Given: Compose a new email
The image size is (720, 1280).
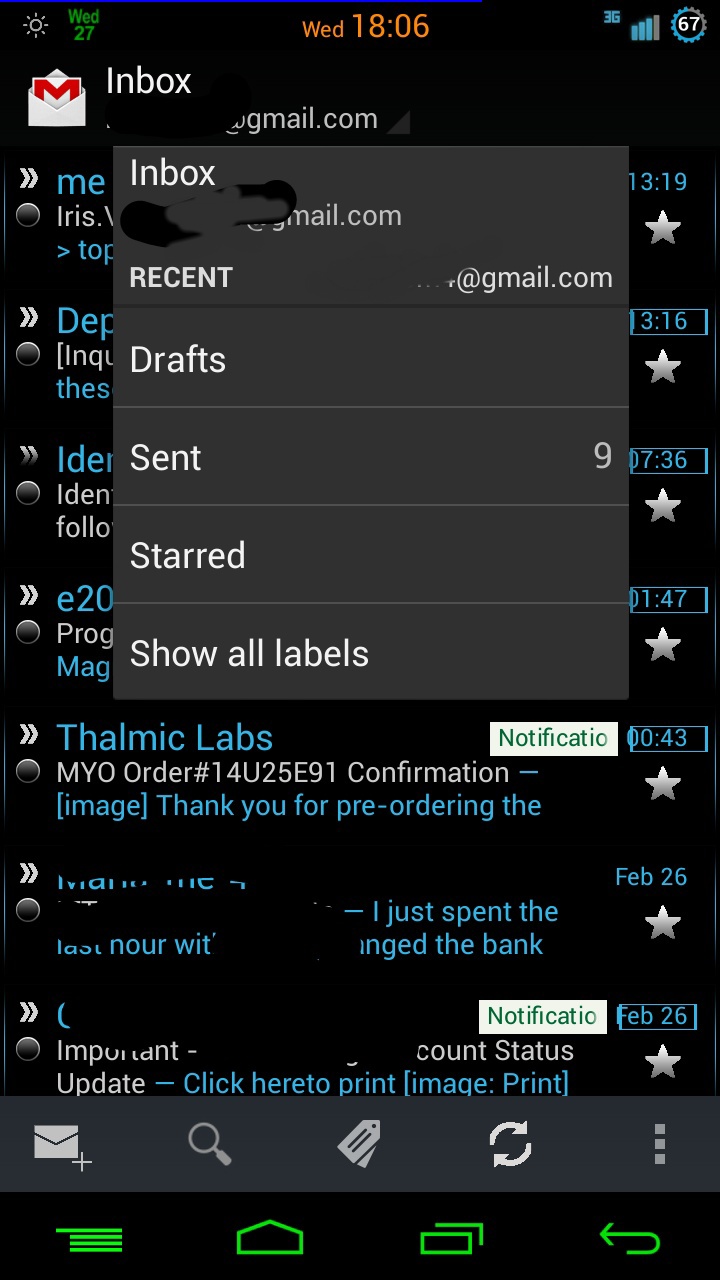Looking at the screenshot, I should pos(62,1145).
